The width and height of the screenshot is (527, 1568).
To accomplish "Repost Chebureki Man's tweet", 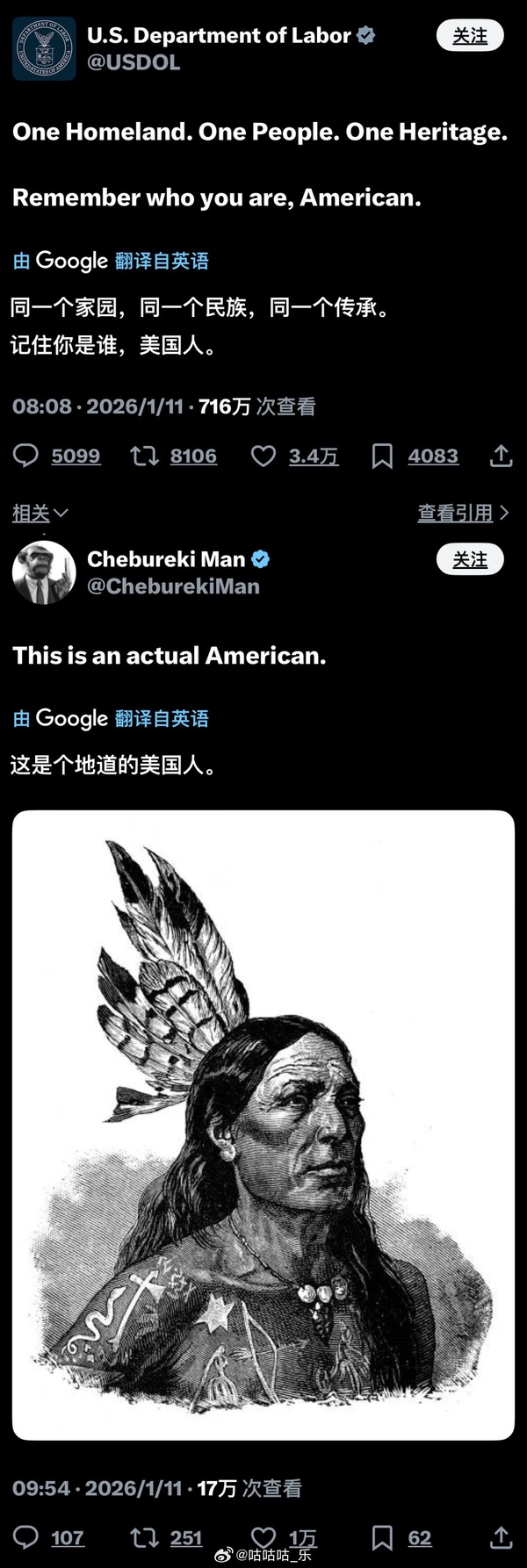I will coord(144,1537).
